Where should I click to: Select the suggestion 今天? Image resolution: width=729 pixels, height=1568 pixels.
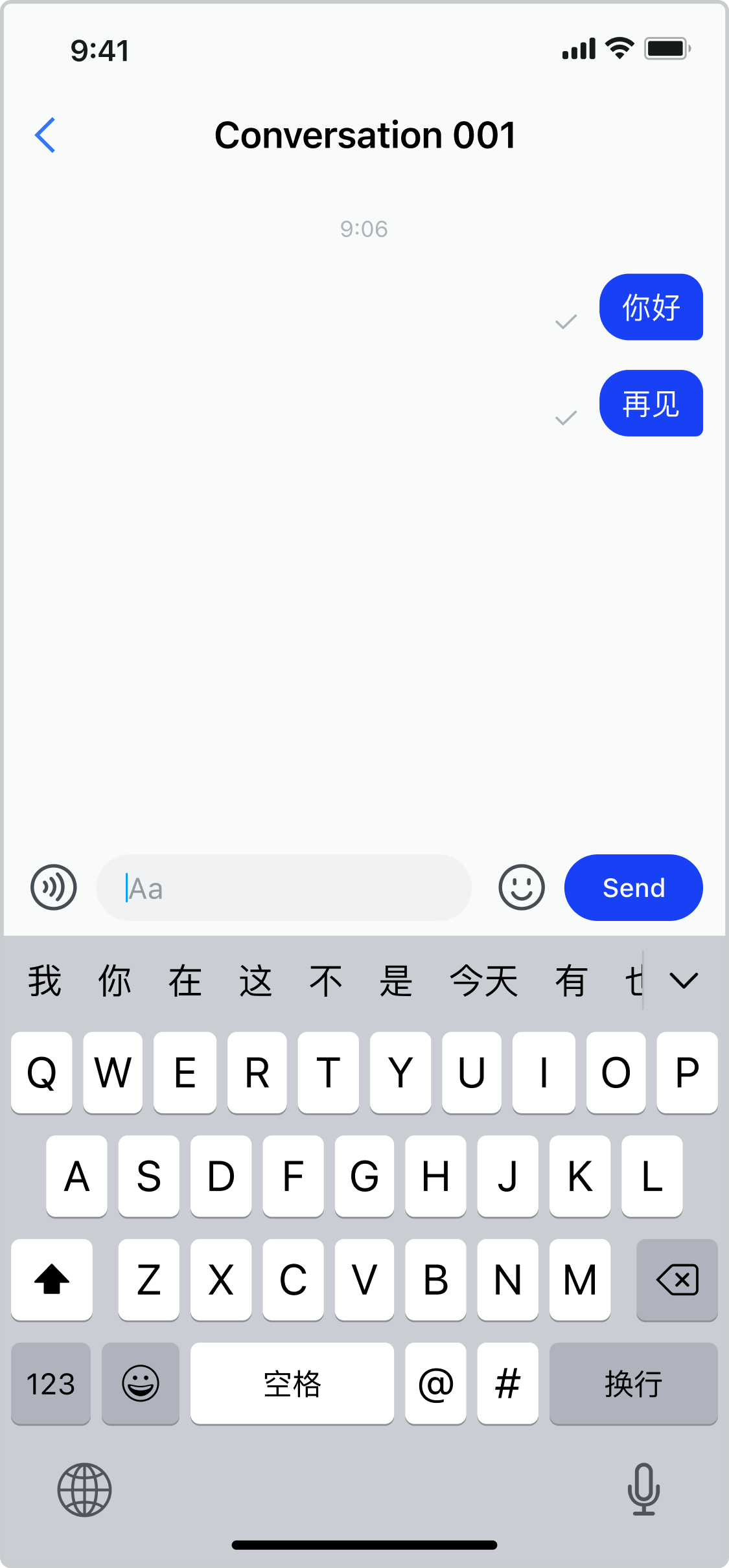484,981
